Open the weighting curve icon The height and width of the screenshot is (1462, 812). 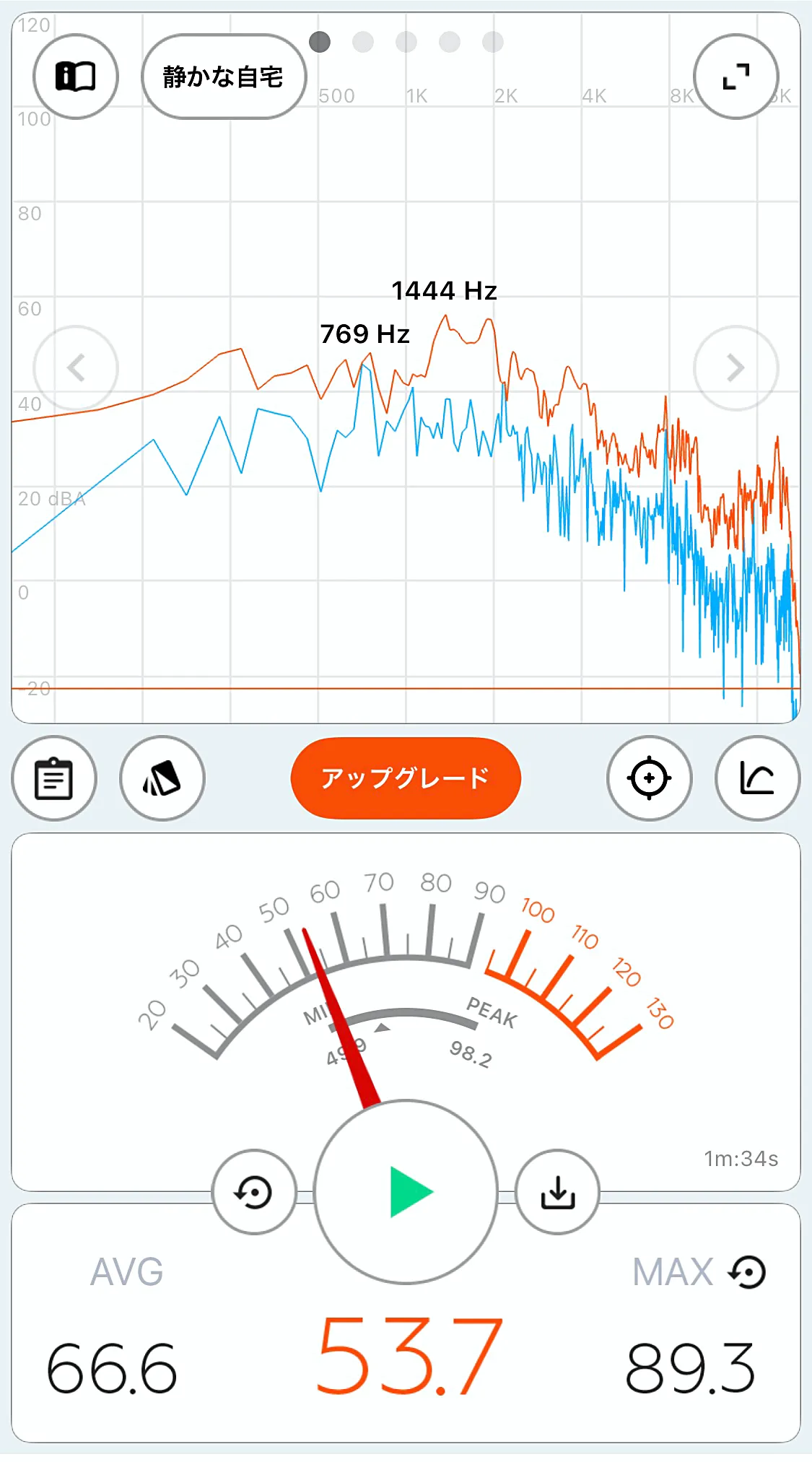point(757,778)
